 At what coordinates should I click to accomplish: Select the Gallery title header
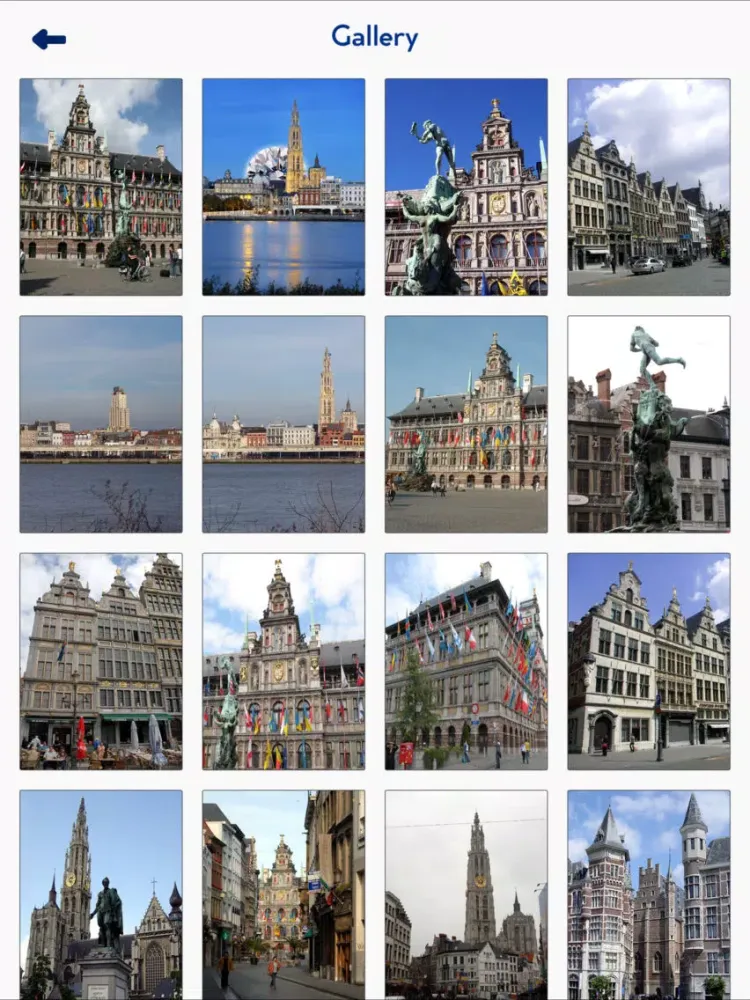[374, 38]
